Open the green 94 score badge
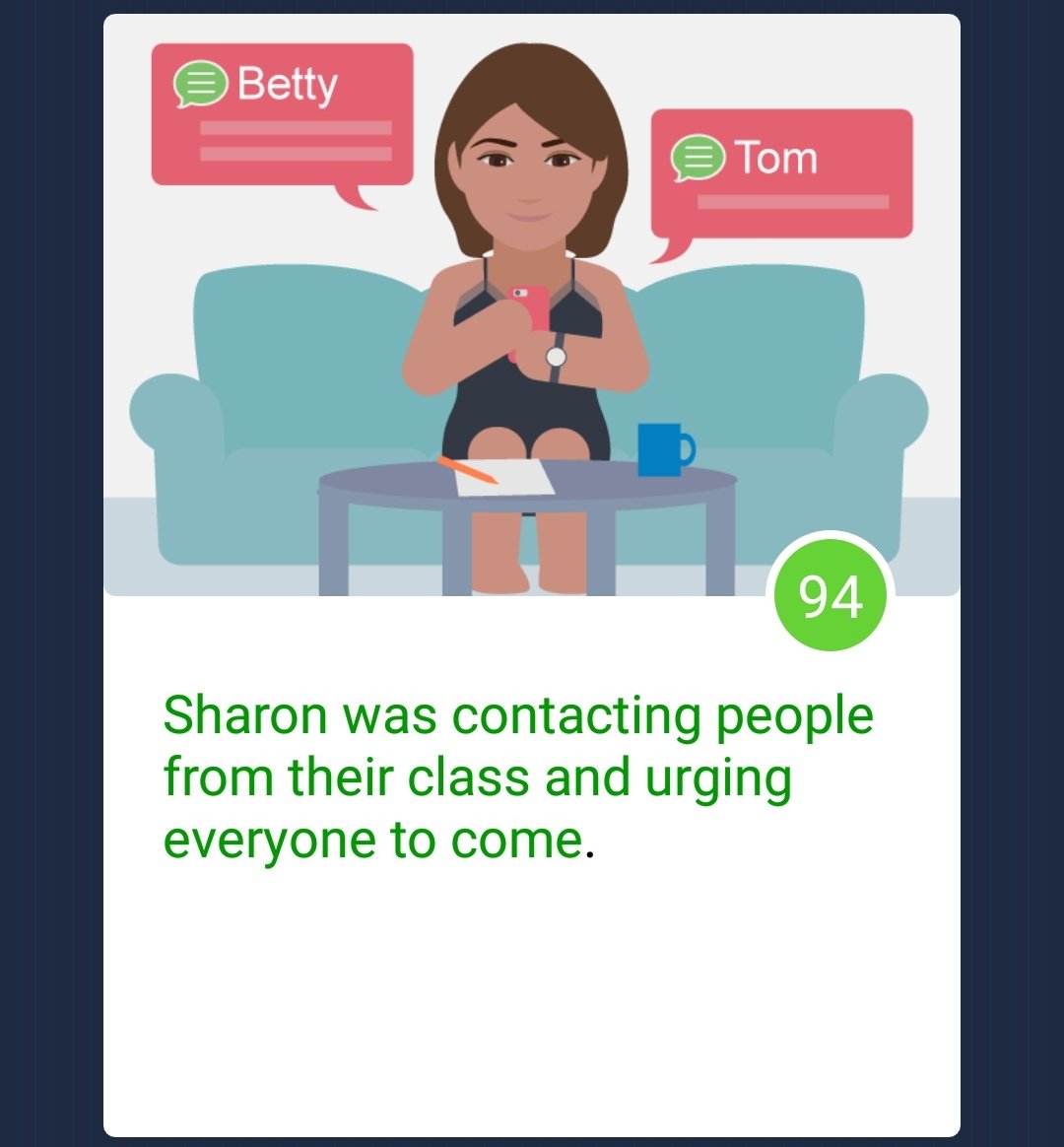The image size is (1064, 1147). (831, 597)
